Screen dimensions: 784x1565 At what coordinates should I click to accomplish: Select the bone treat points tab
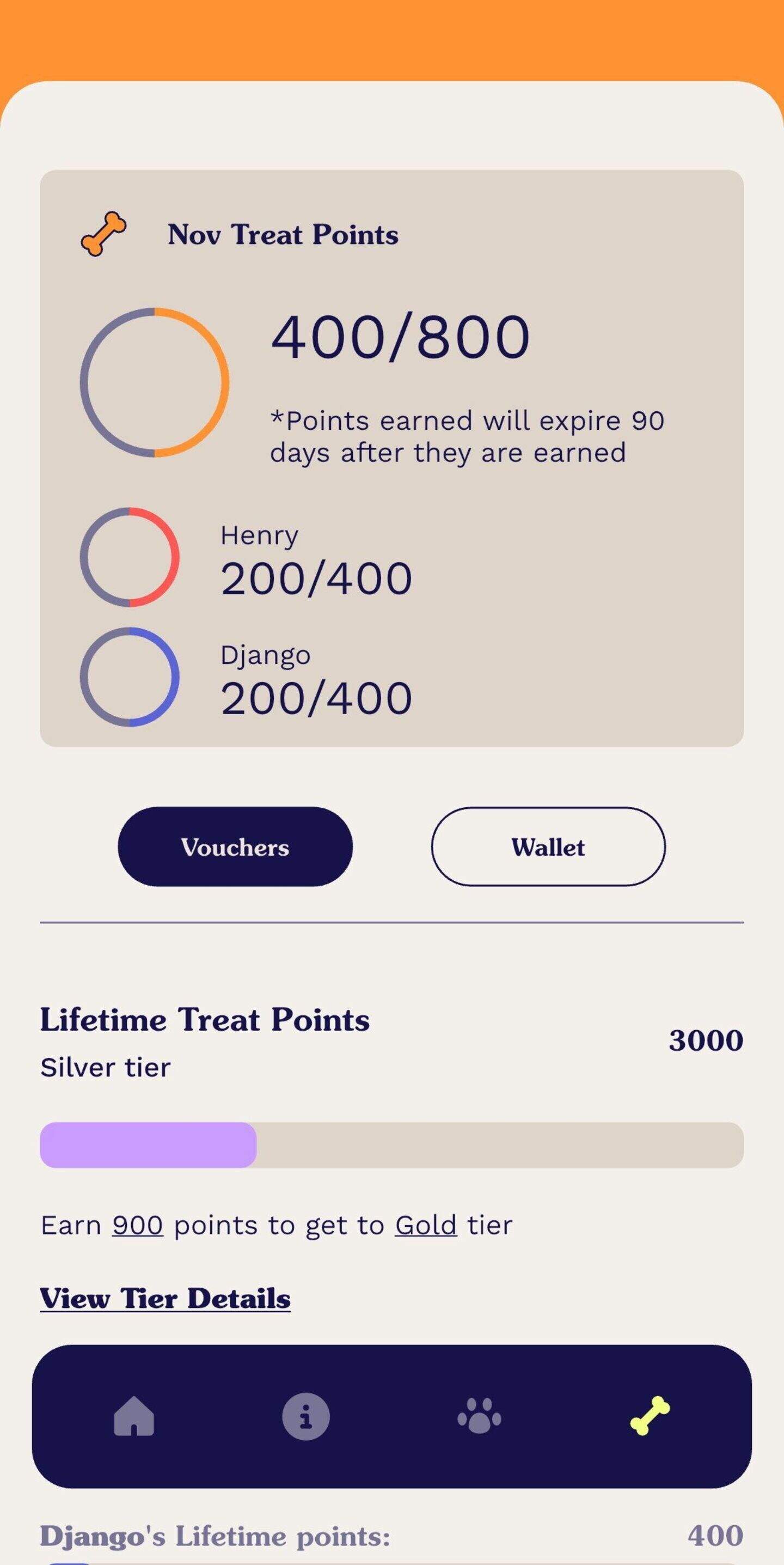(x=650, y=1416)
